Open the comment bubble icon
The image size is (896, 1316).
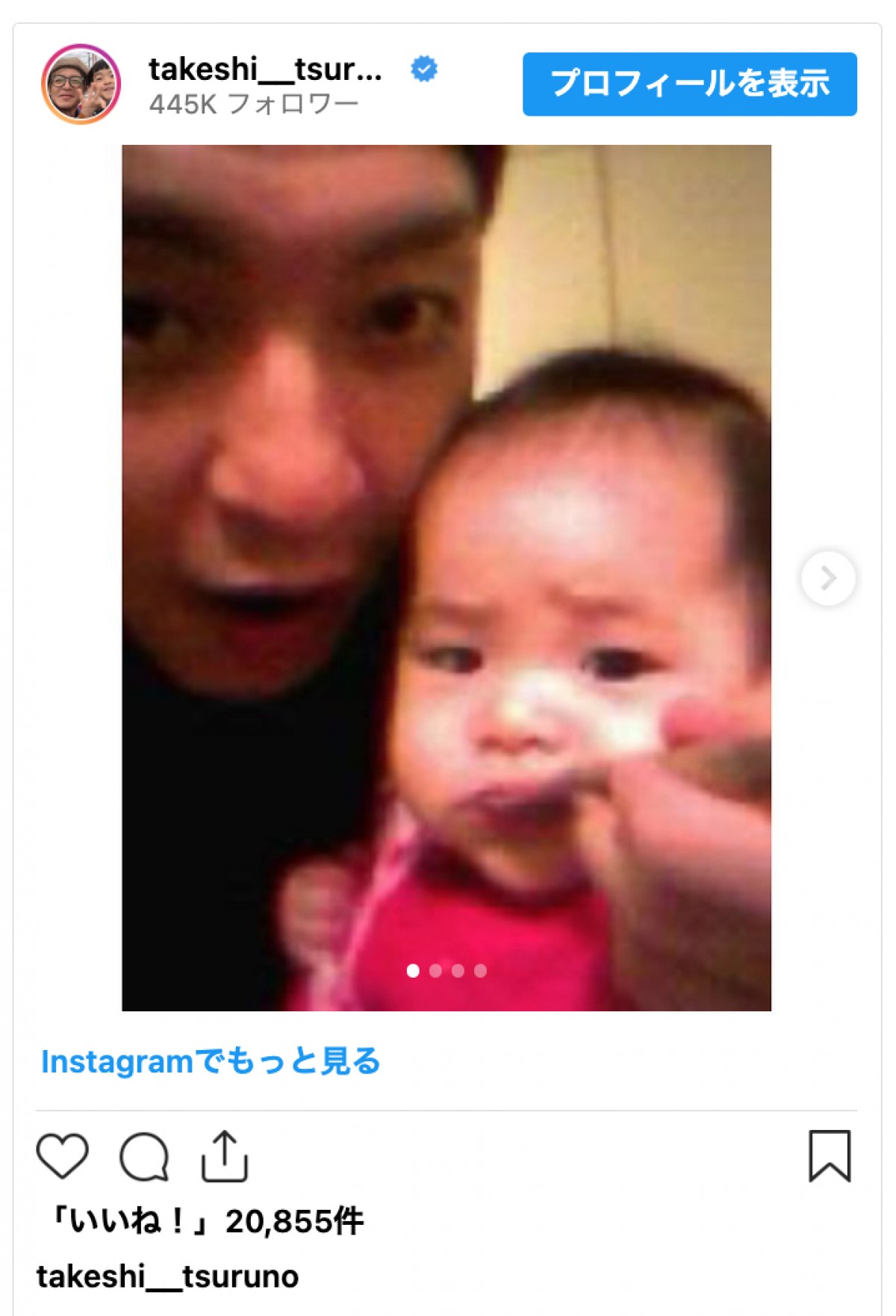144,1156
